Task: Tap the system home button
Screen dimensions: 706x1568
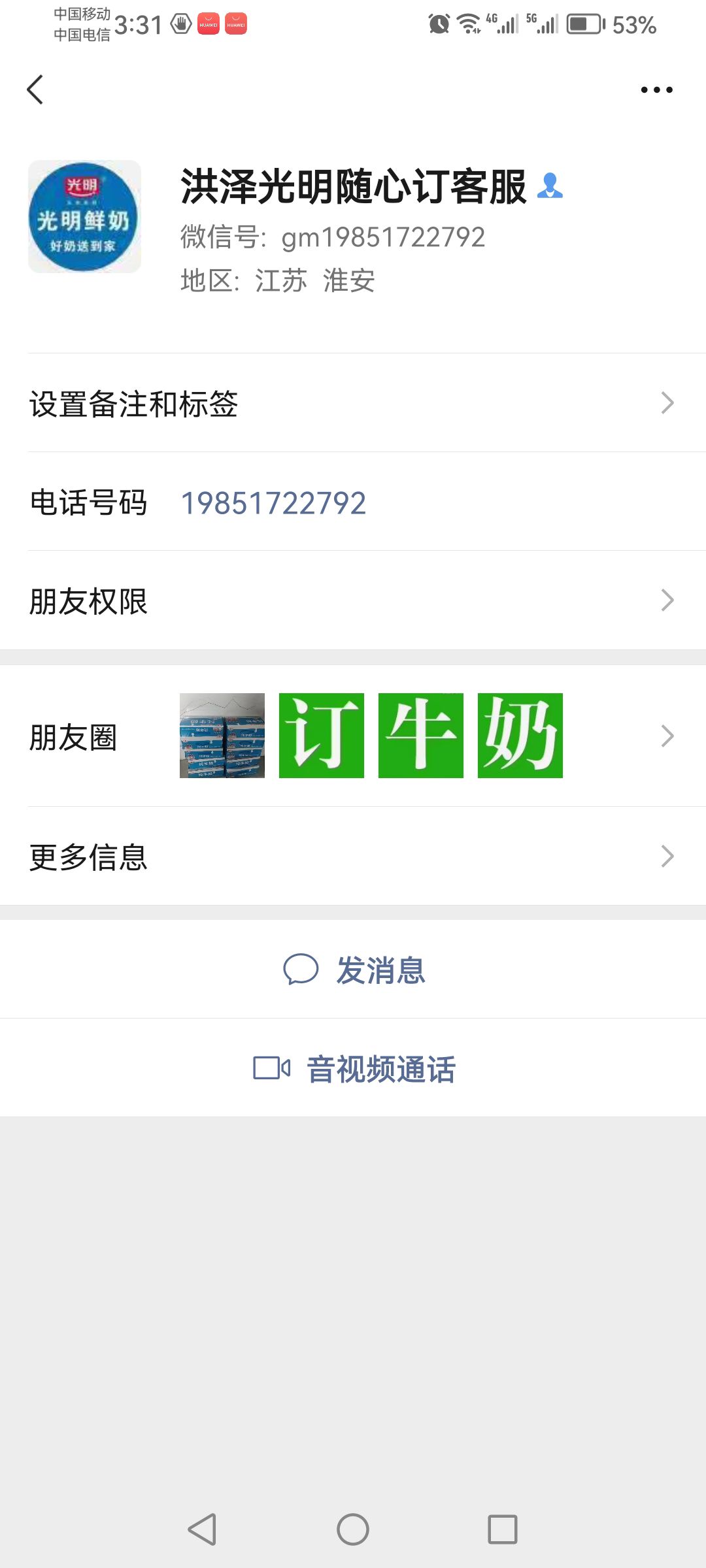Action: [x=353, y=1529]
